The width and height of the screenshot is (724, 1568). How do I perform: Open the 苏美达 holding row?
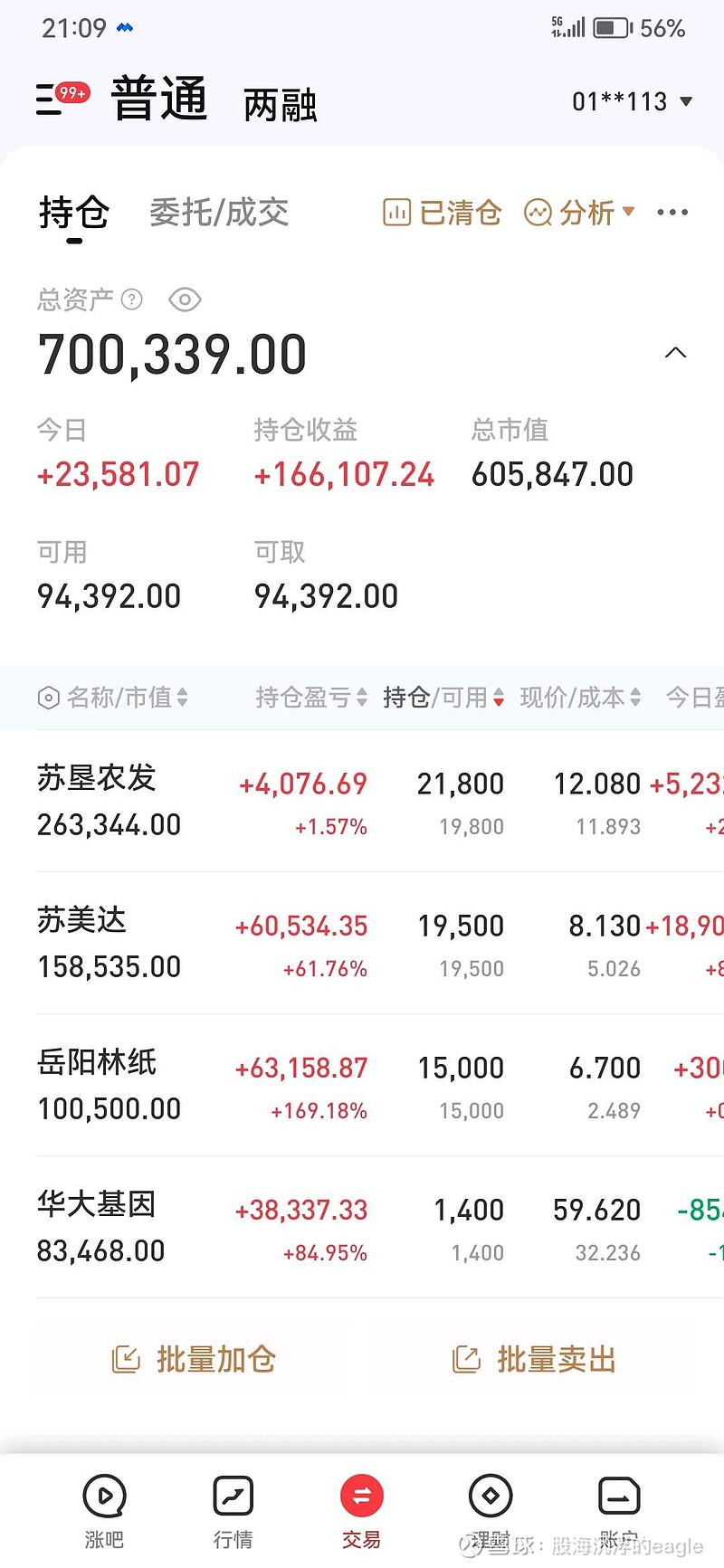(362, 944)
